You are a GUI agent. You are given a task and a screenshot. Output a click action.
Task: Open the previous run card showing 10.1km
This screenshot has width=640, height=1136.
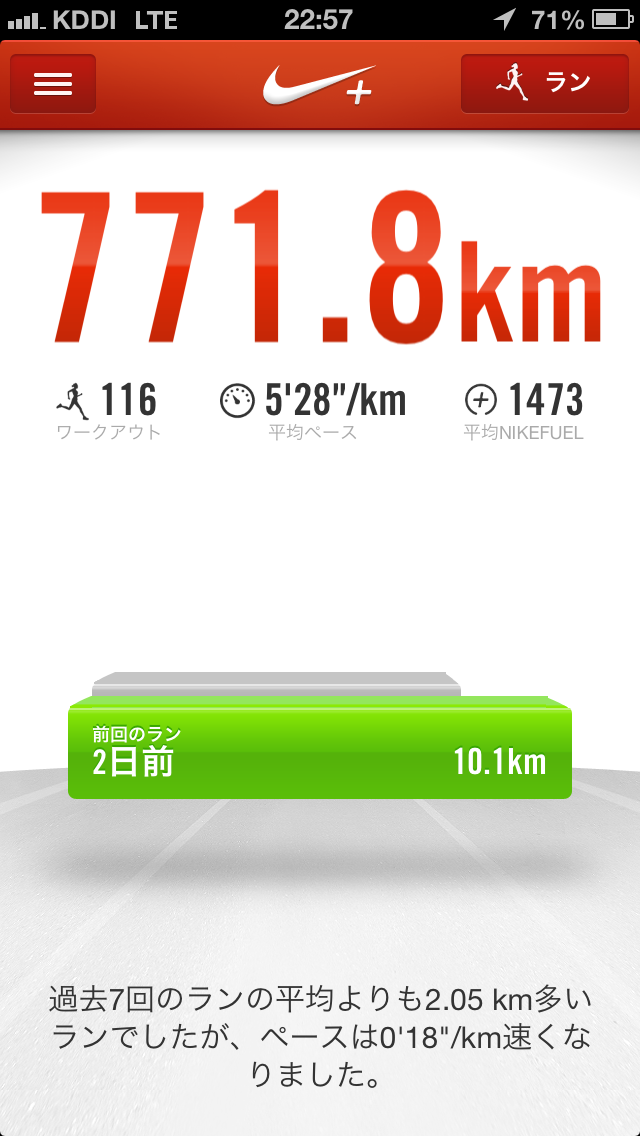pos(320,752)
